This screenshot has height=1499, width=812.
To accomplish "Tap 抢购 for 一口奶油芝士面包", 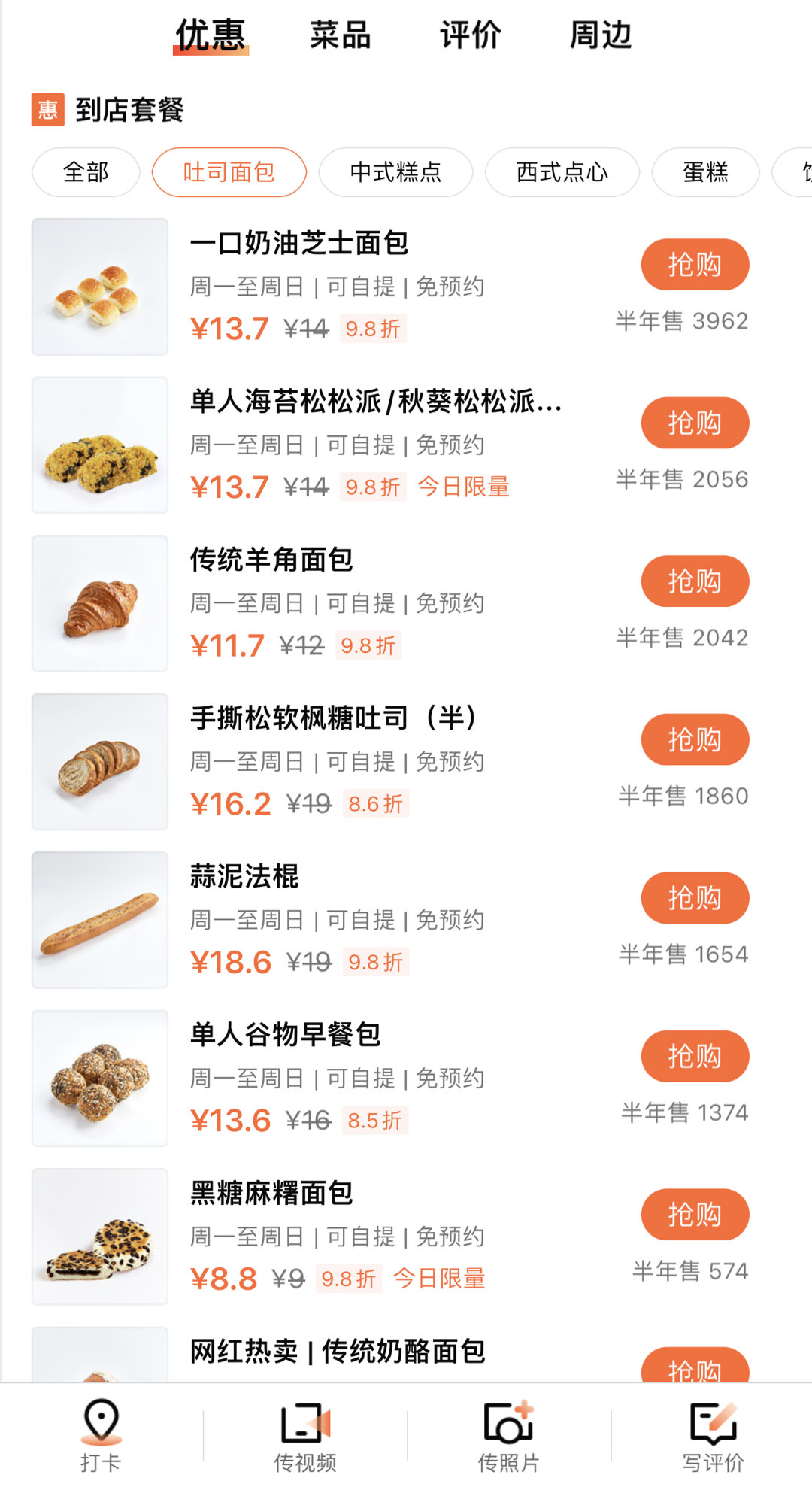I will [694, 264].
